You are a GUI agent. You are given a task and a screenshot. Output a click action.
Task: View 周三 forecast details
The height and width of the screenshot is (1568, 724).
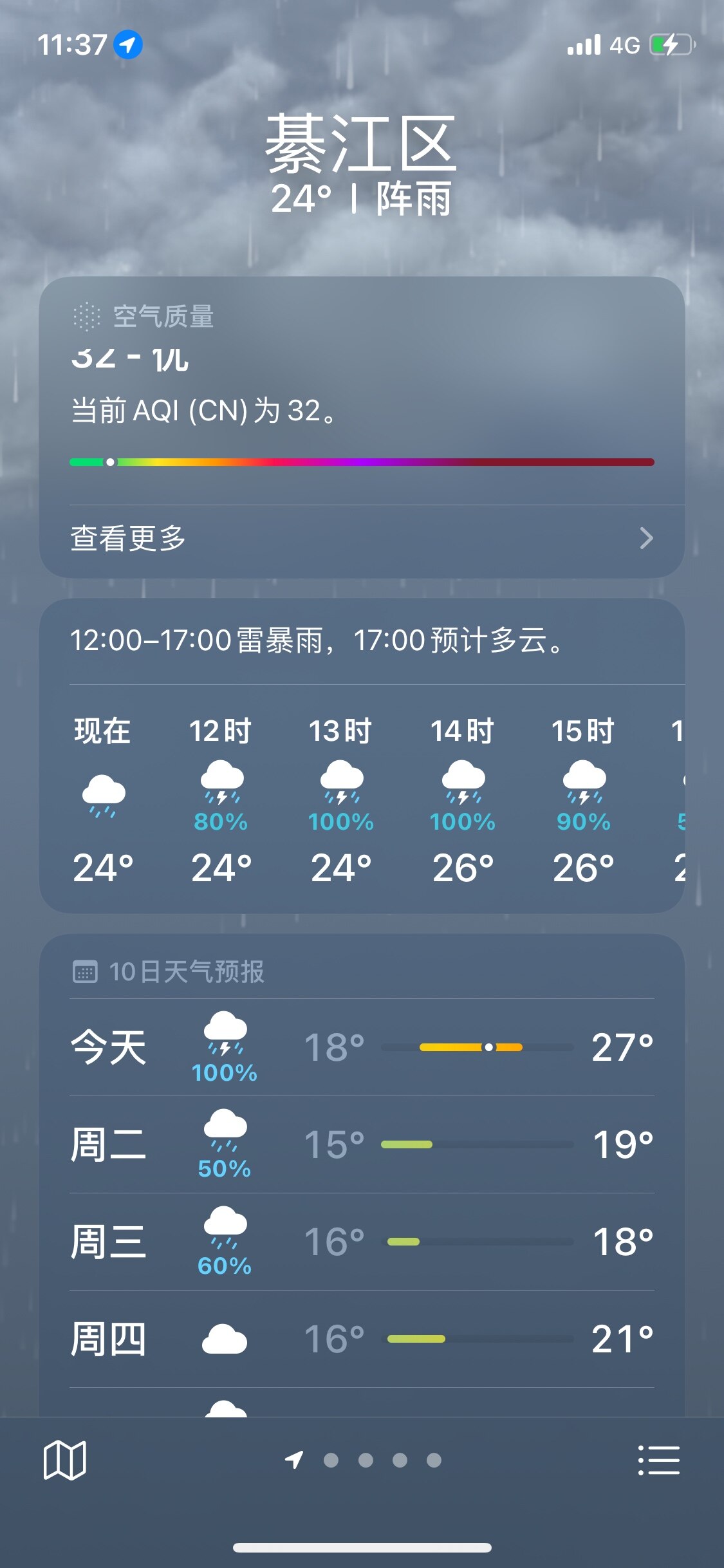point(362,1242)
